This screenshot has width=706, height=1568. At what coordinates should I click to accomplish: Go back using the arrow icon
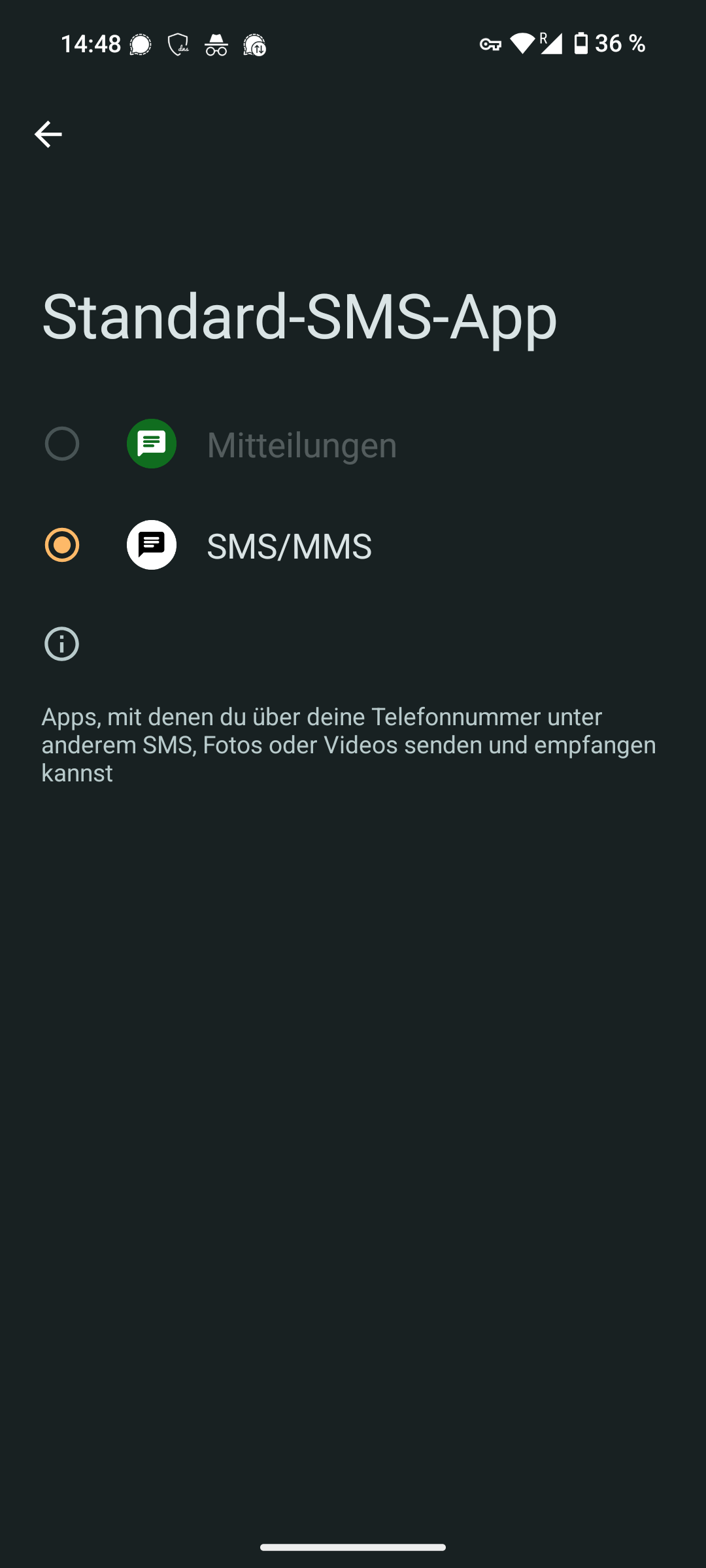pos(48,135)
